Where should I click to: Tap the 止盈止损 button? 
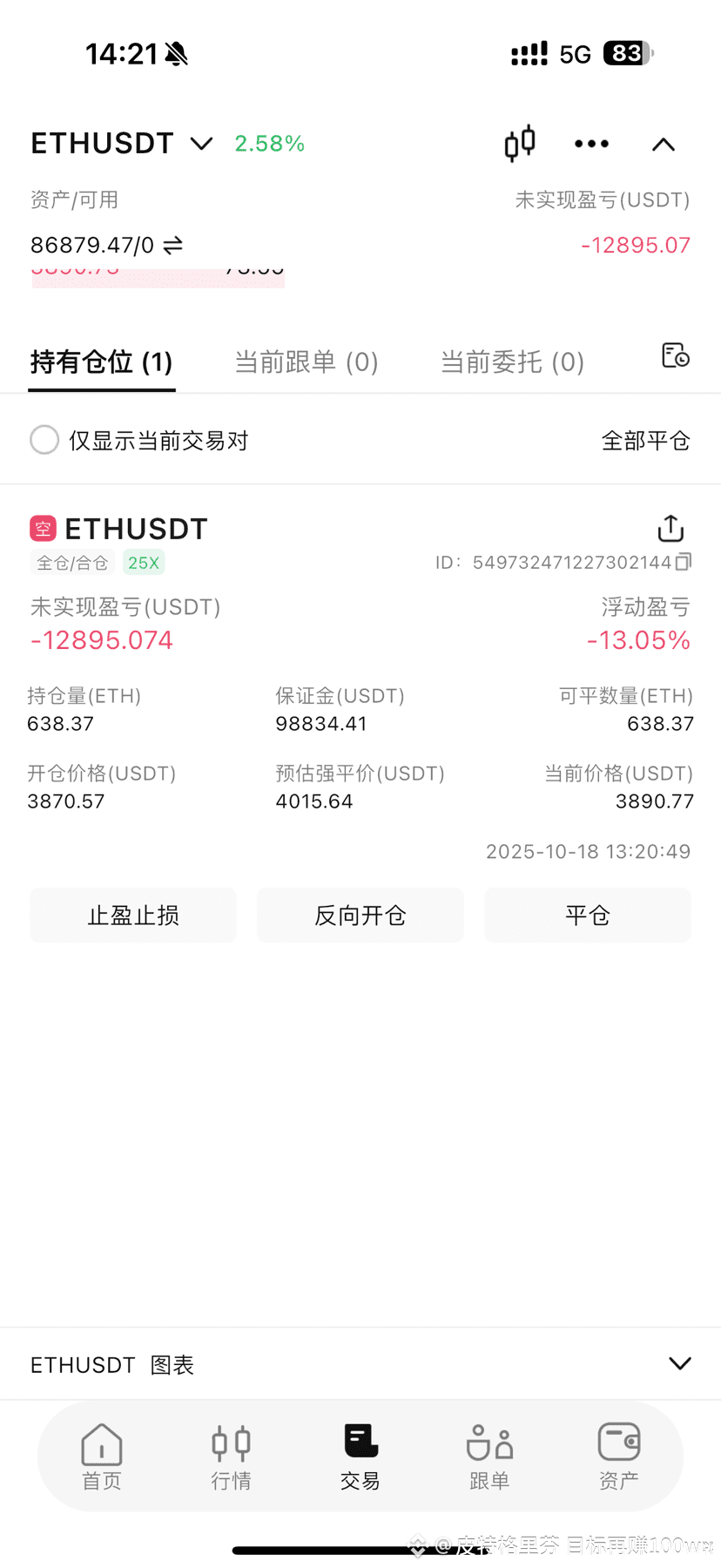tap(133, 915)
